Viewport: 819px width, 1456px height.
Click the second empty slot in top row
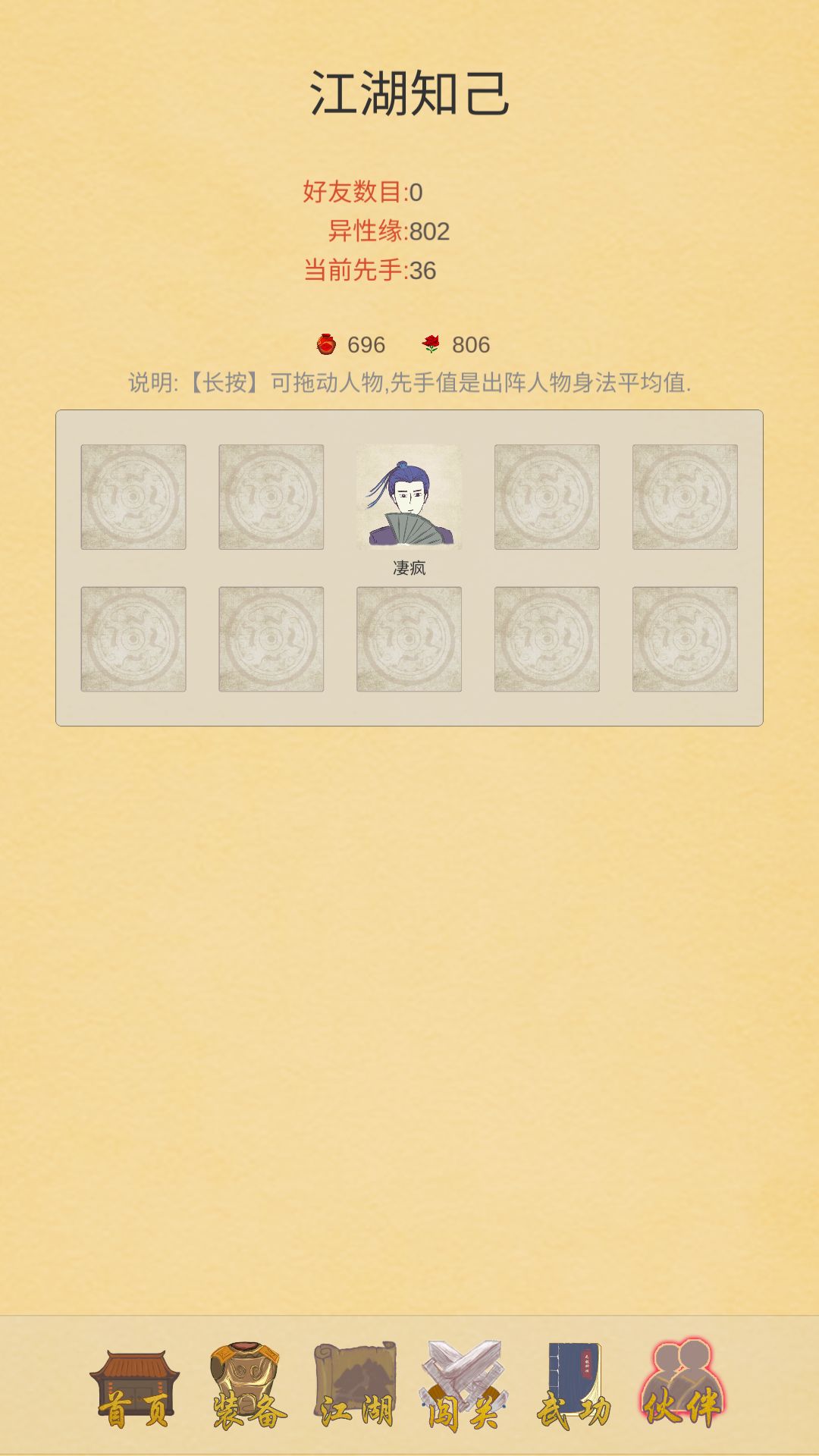pos(271,500)
